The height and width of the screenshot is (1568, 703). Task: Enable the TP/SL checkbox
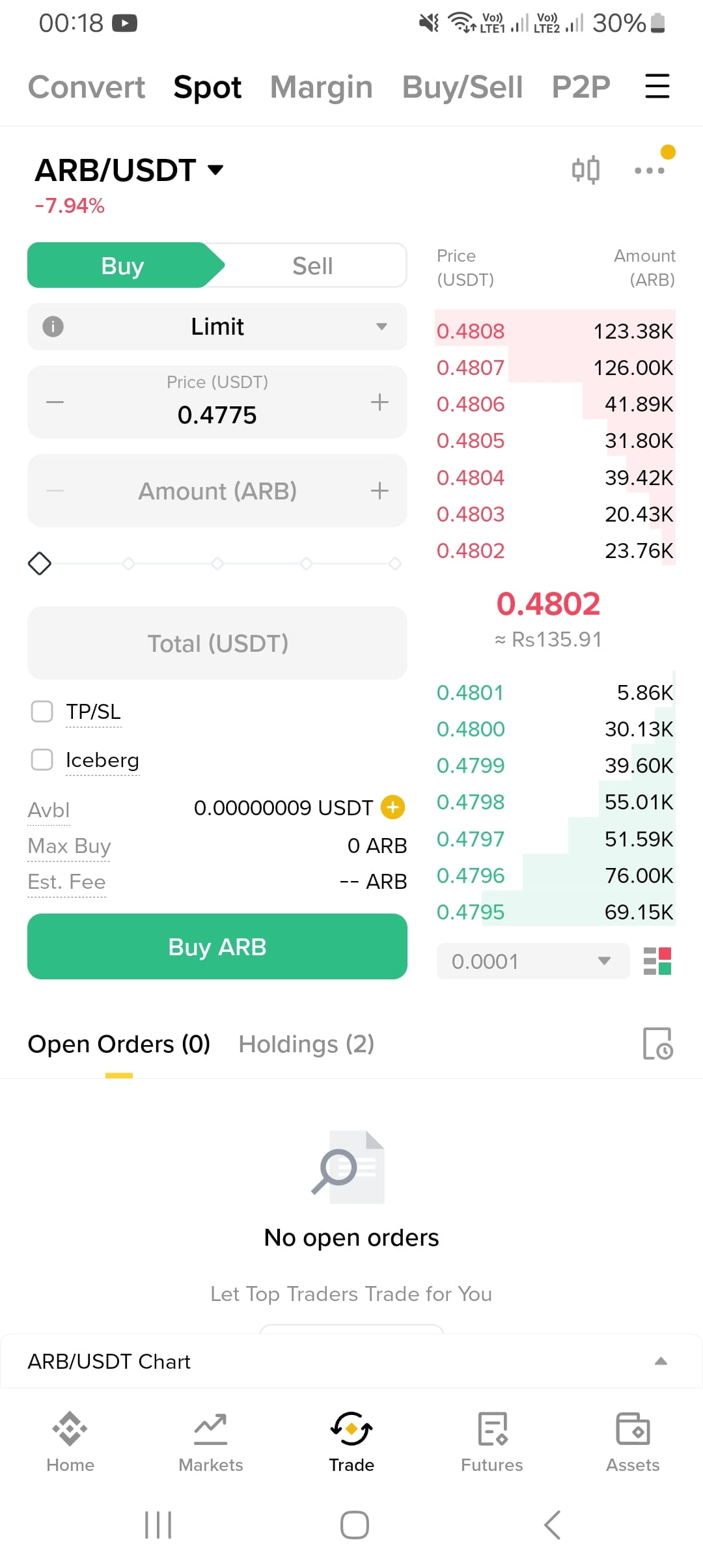pos(42,711)
